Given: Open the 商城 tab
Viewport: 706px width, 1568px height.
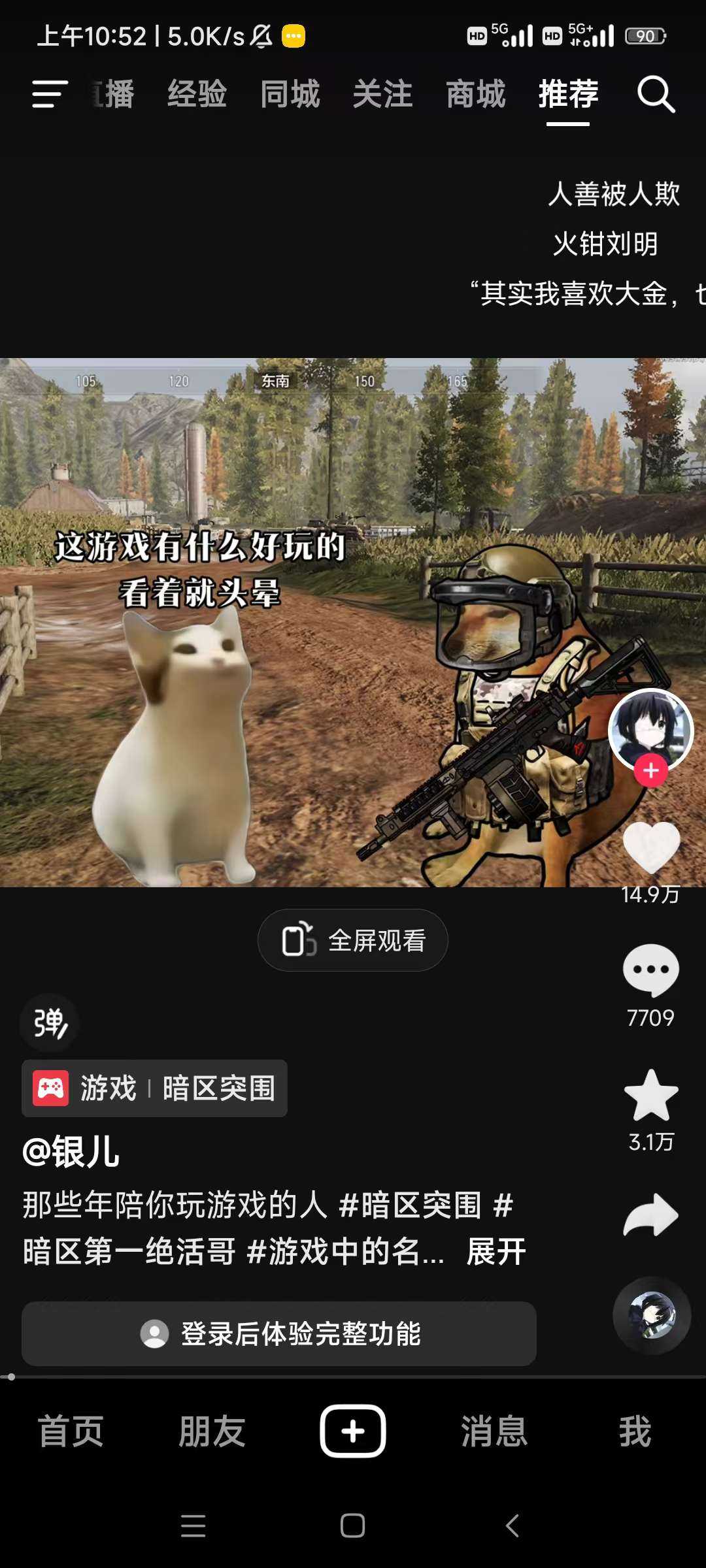Looking at the screenshot, I should point(476,94).
